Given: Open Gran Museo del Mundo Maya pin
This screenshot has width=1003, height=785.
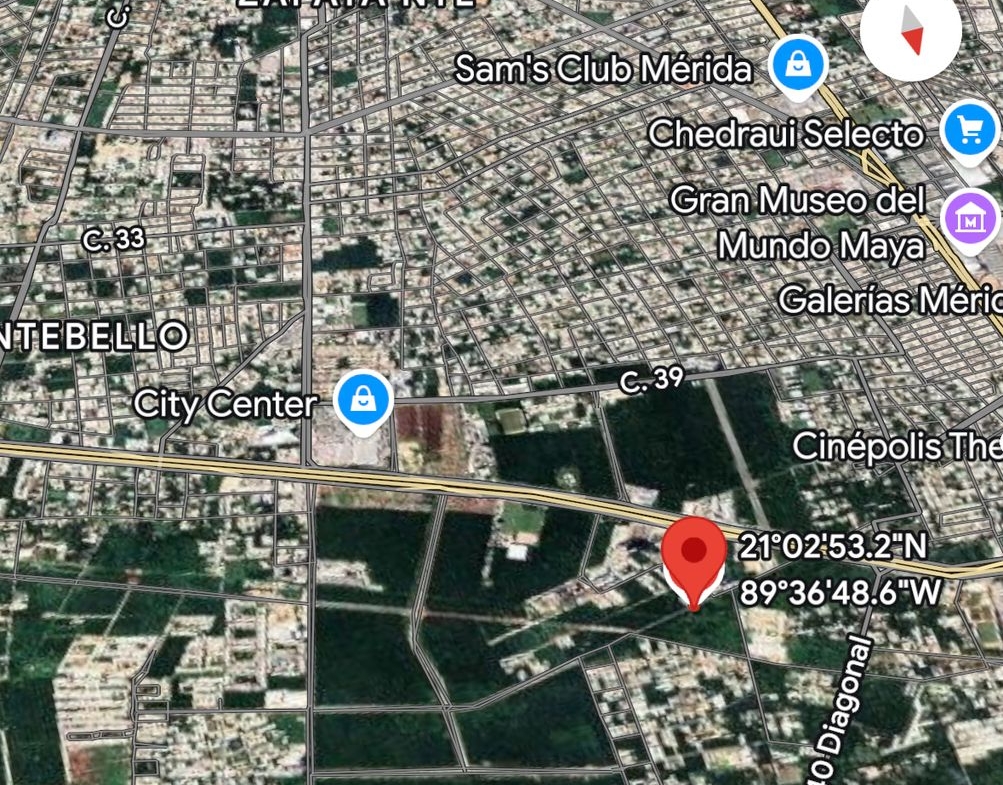Looking at the screenshot, I should [x=970, y=217].
